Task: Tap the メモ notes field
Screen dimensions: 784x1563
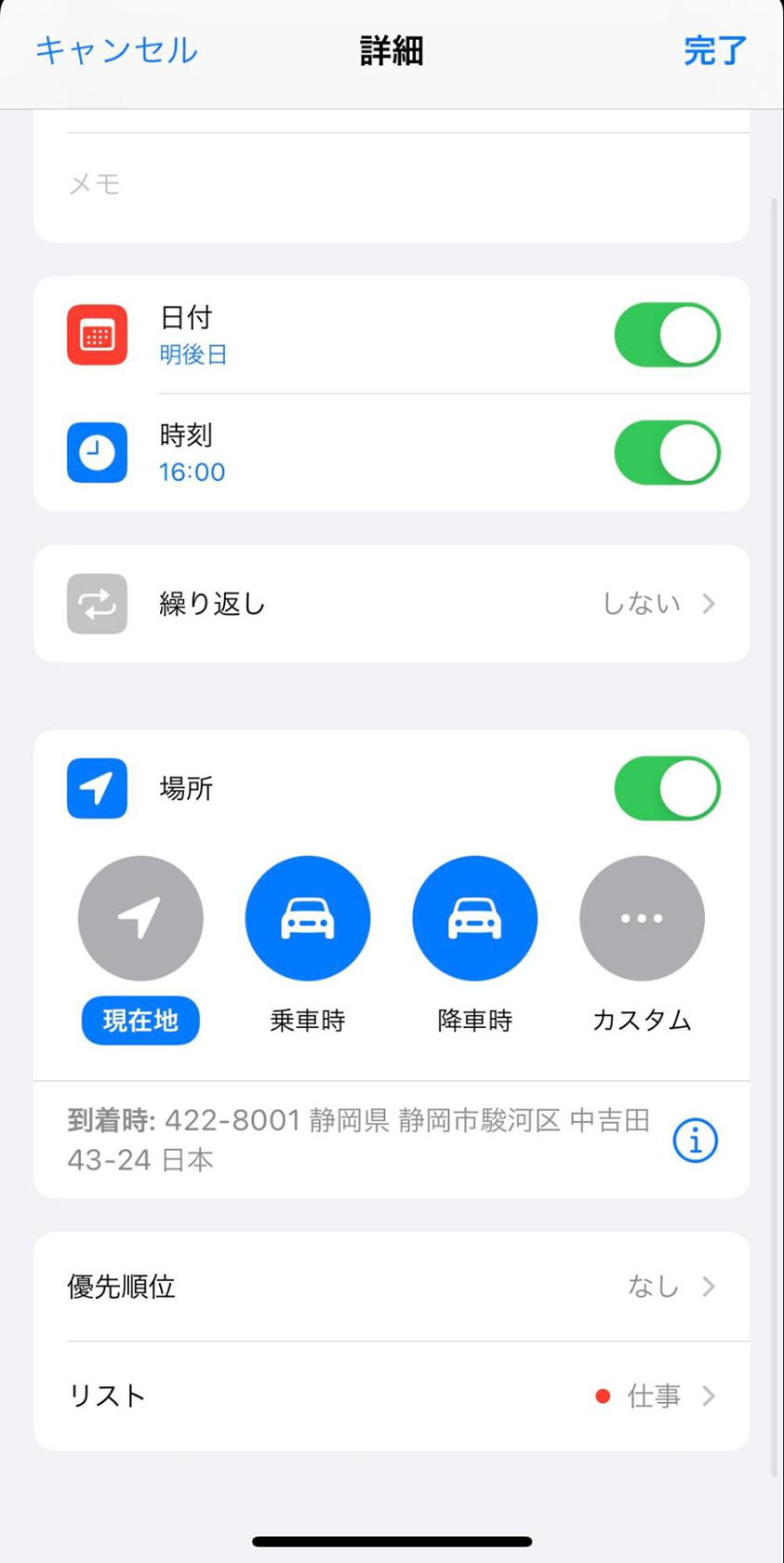Action: click(391, 184)
